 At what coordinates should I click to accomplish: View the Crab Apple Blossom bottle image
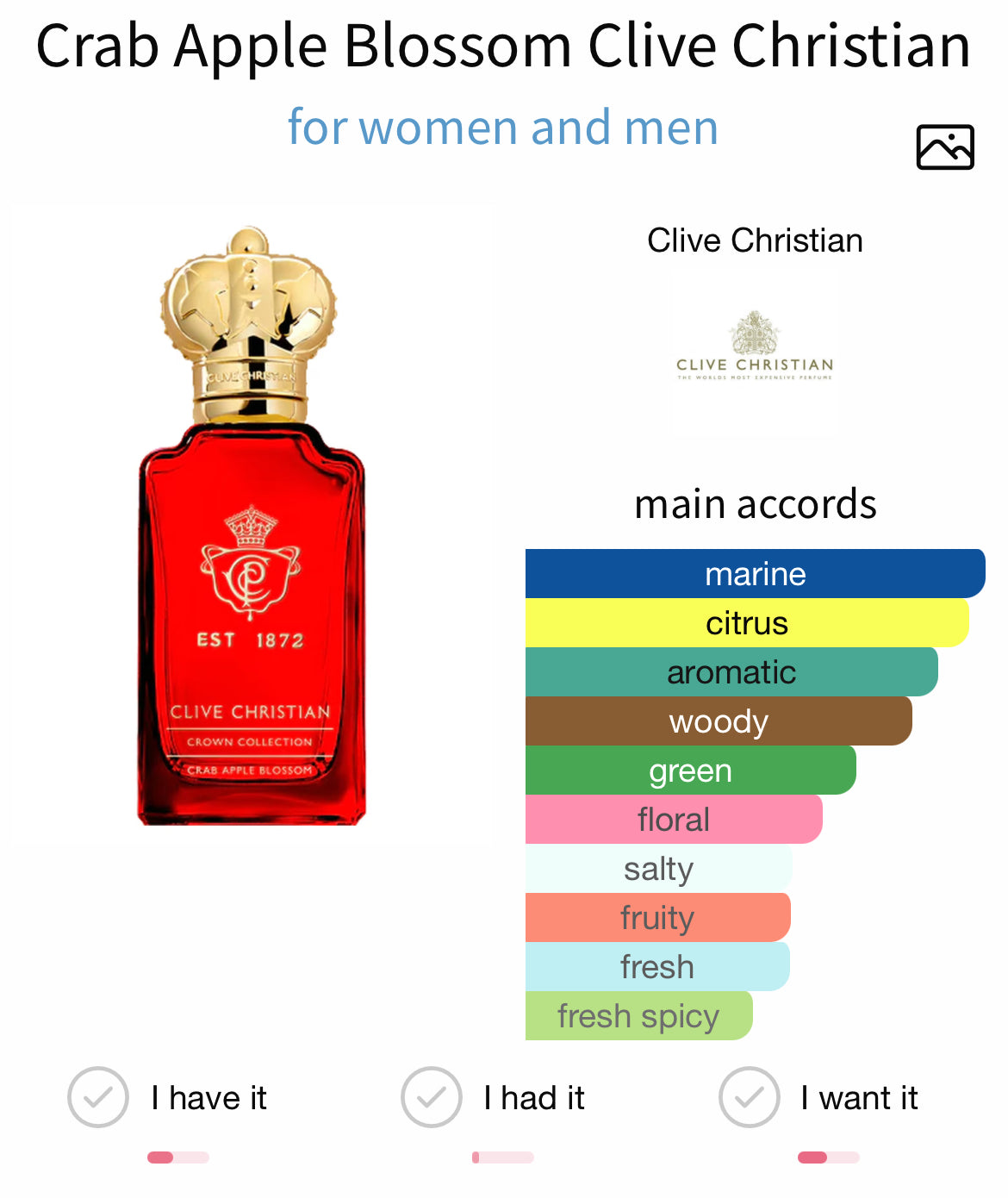point(251,527)
